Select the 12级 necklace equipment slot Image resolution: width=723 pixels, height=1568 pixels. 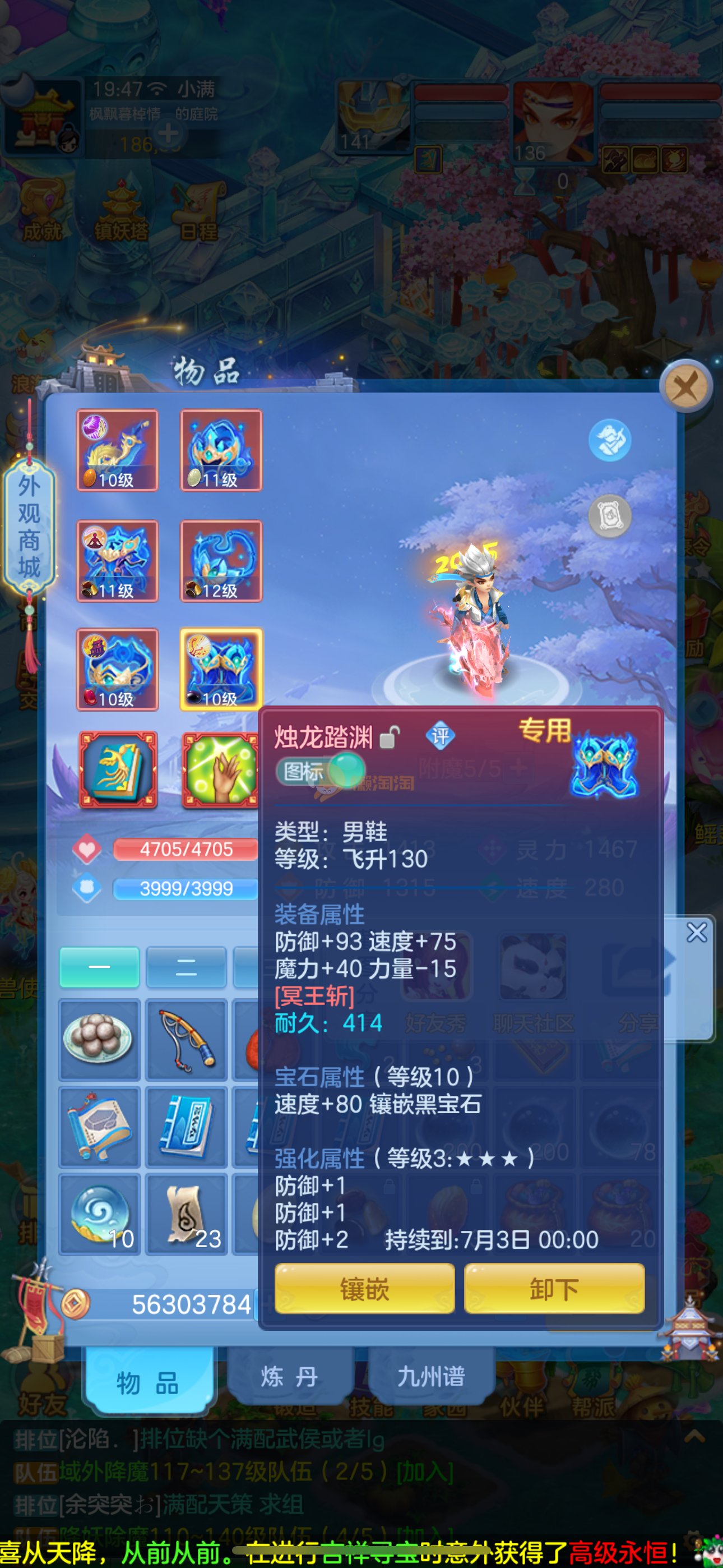221,561
